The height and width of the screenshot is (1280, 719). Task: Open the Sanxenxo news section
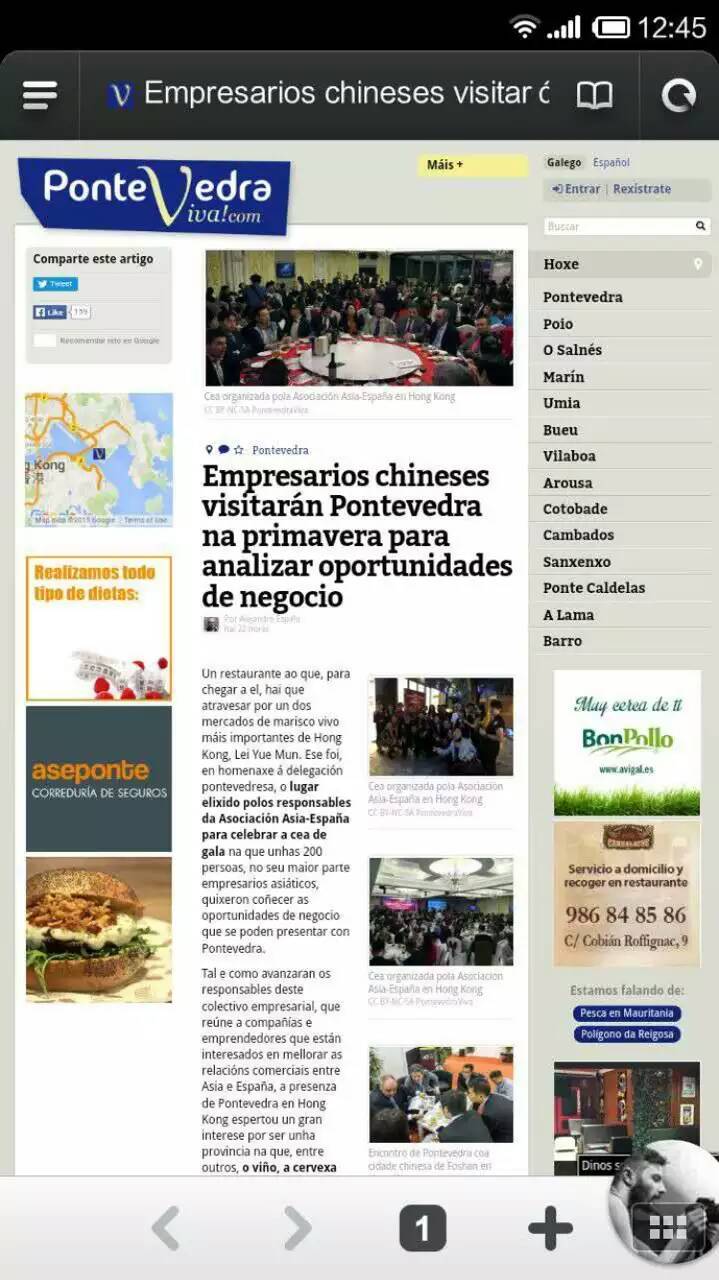coord(576,562)
